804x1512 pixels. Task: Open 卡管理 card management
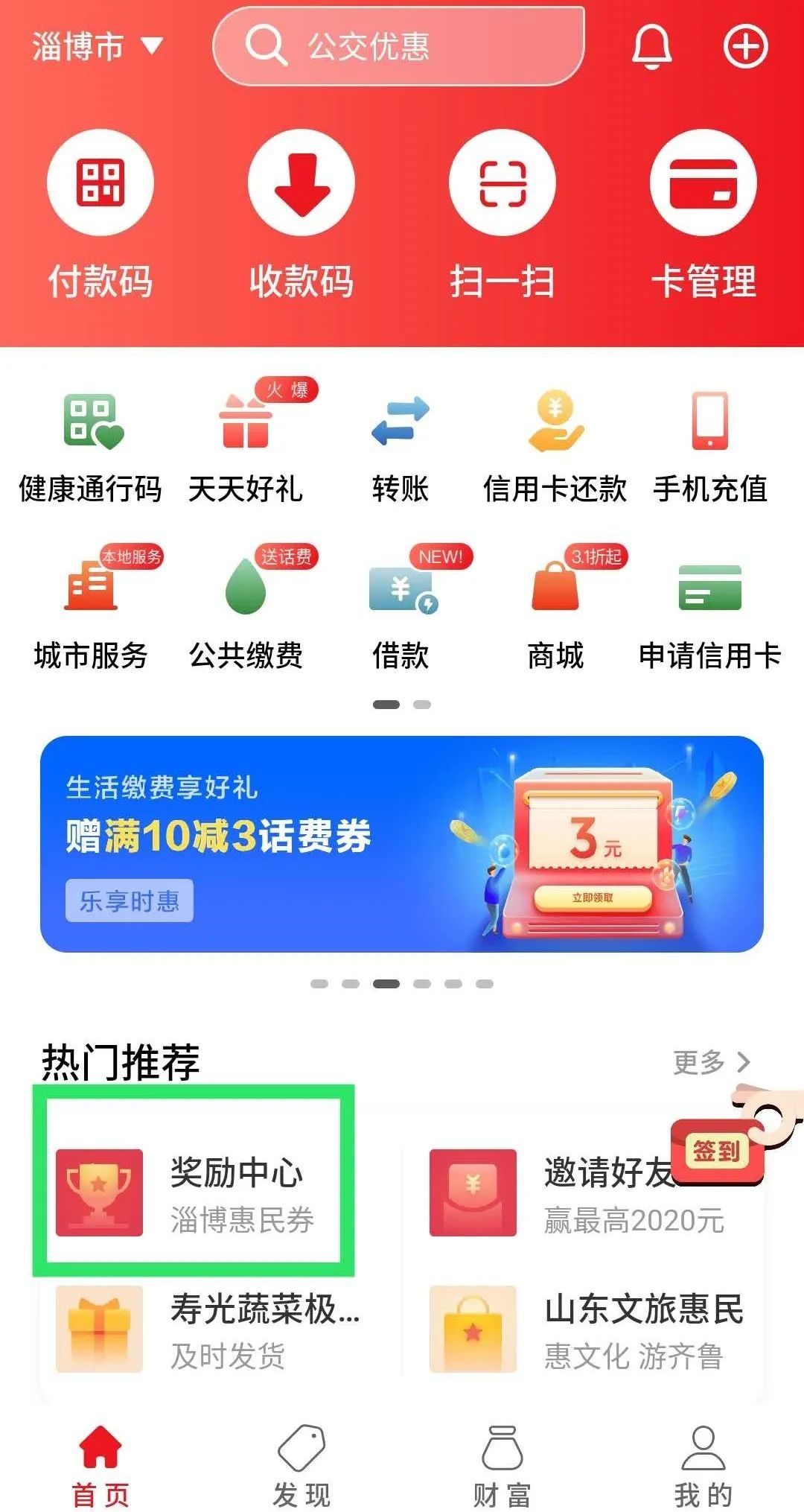pyautogui.click(x=703, y=216)
